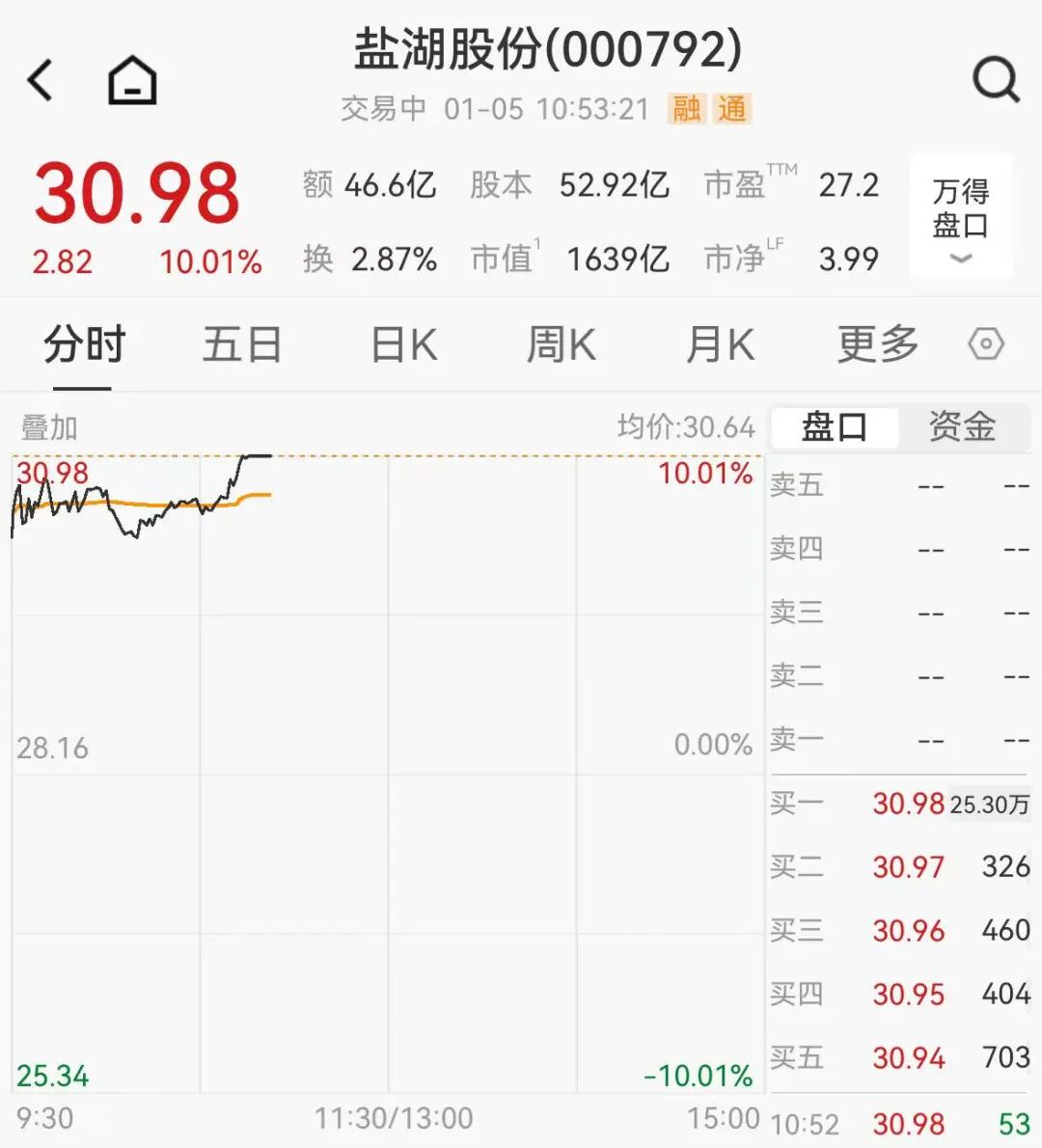Viewport: 1042px width, 1148px height.
Task: Tap the 通 stock connect badge
Action: (732, 109)
